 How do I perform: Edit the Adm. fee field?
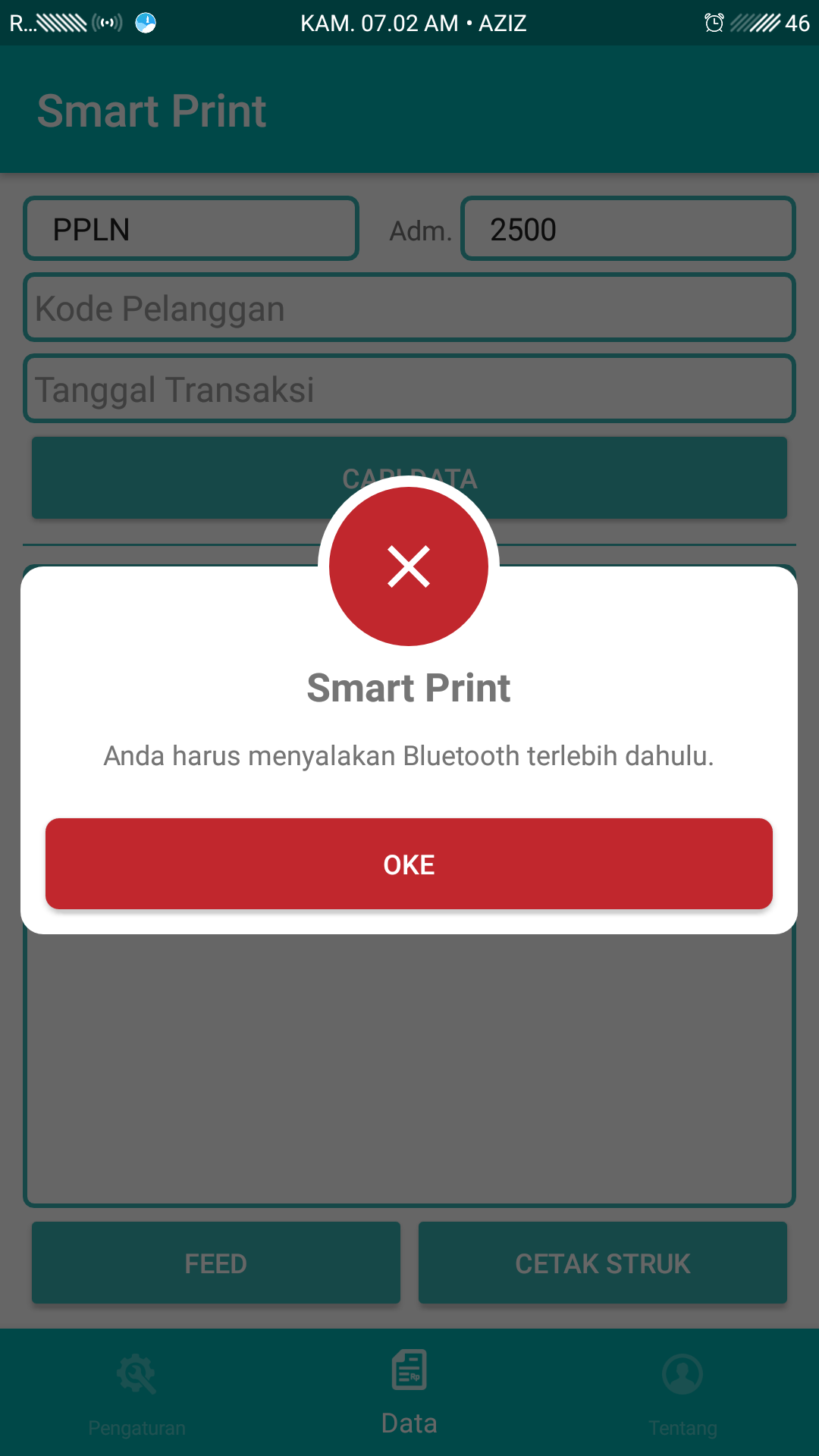(628, 228)
